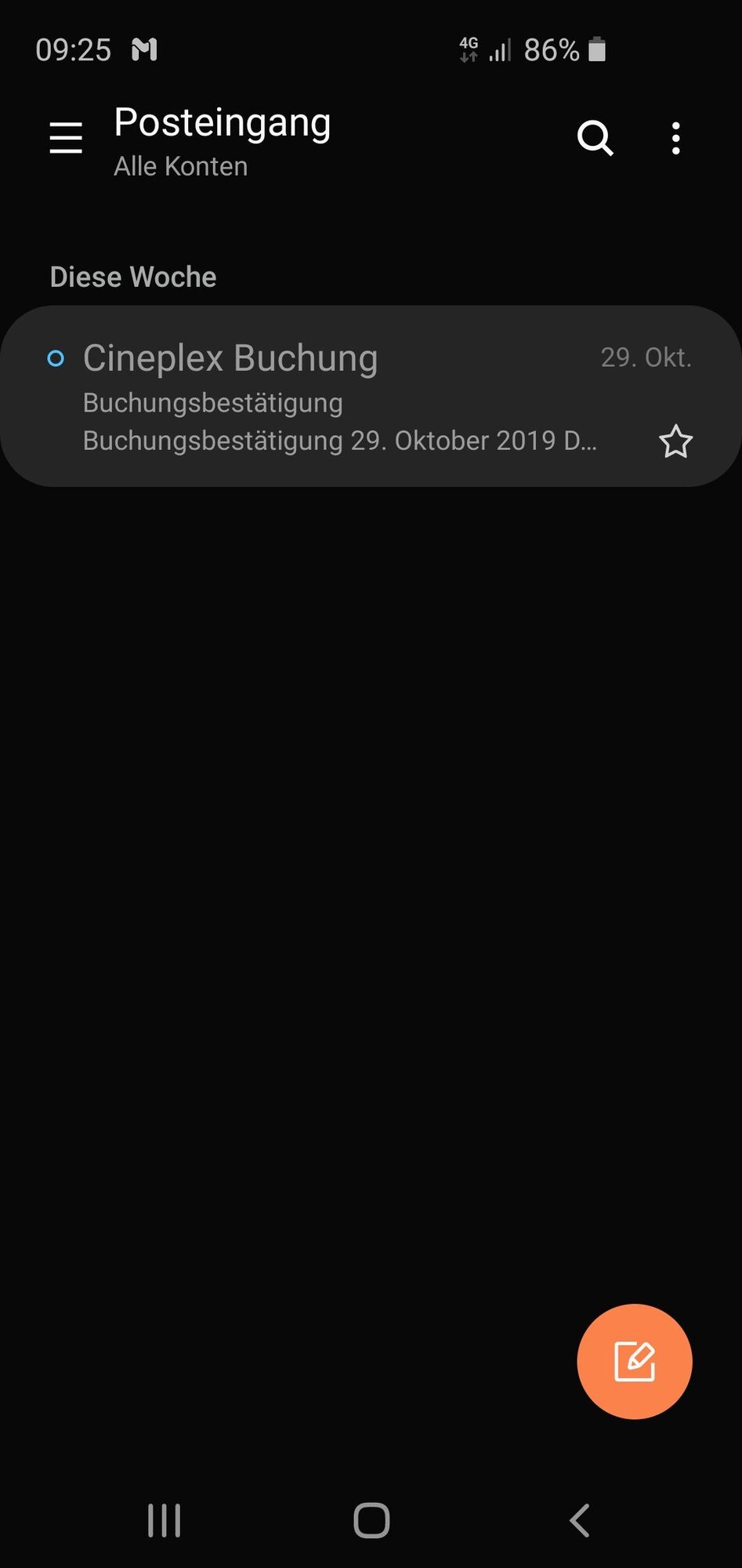The width and height of the screenshot is (742, 1568).
Task: Tap the 29. Okt. date label
Action: [x=646, y=358]
